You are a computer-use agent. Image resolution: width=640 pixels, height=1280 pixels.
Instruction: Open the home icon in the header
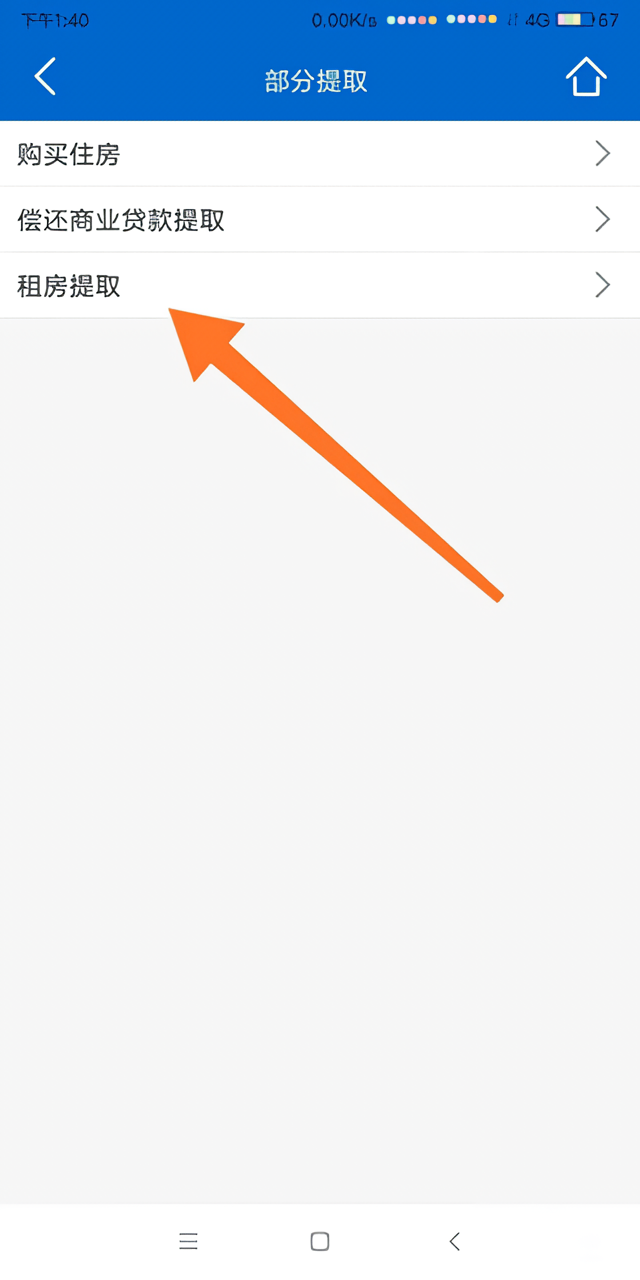(586, 77)
